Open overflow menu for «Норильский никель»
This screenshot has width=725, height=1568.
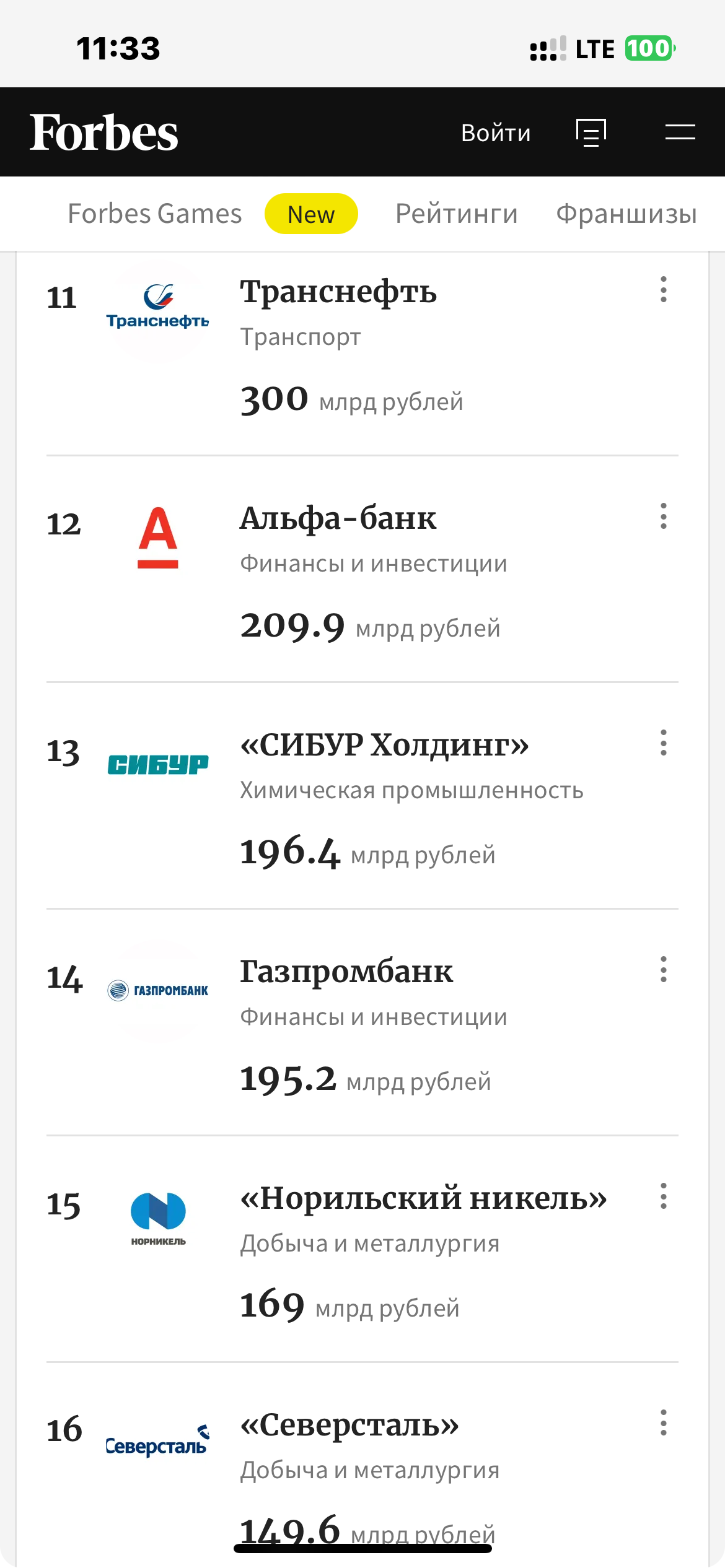click(x=664, y=1196)
